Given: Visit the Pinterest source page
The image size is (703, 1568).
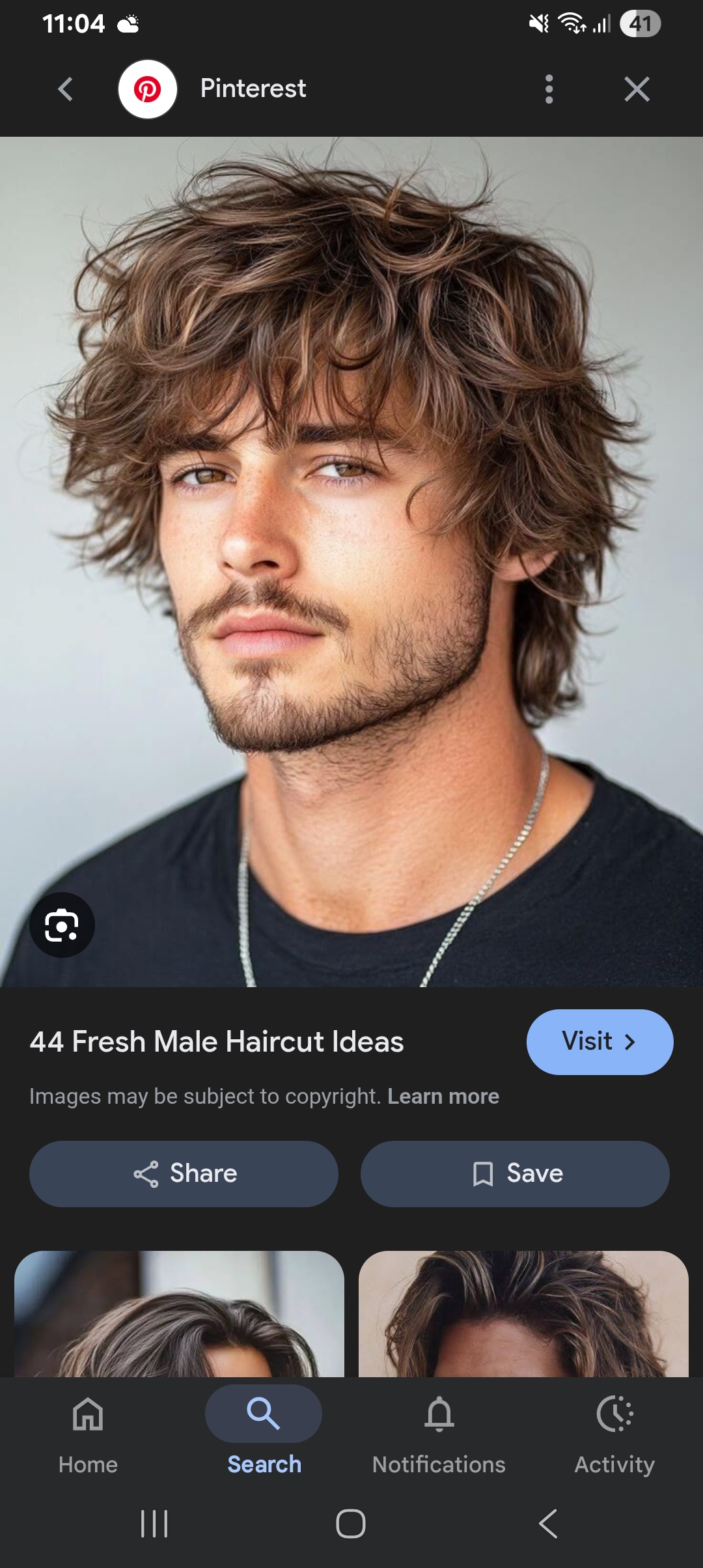Looking at the screenshot, I should click(600, 1042).
